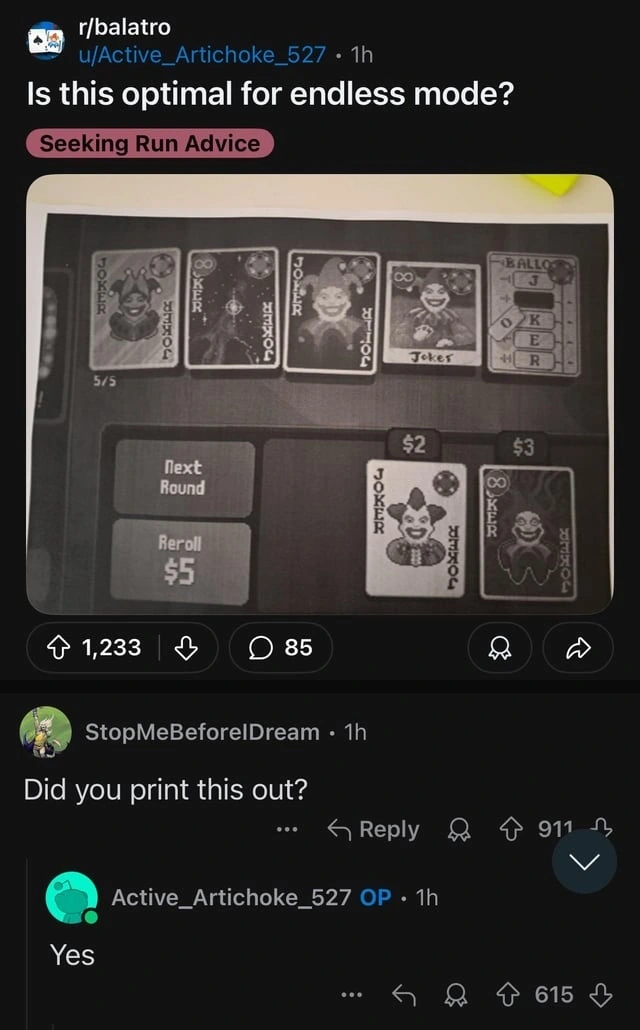Jump to next comment with floating chevron
Viewport: 640px width, 1030px height.
[x=584, y=861]
